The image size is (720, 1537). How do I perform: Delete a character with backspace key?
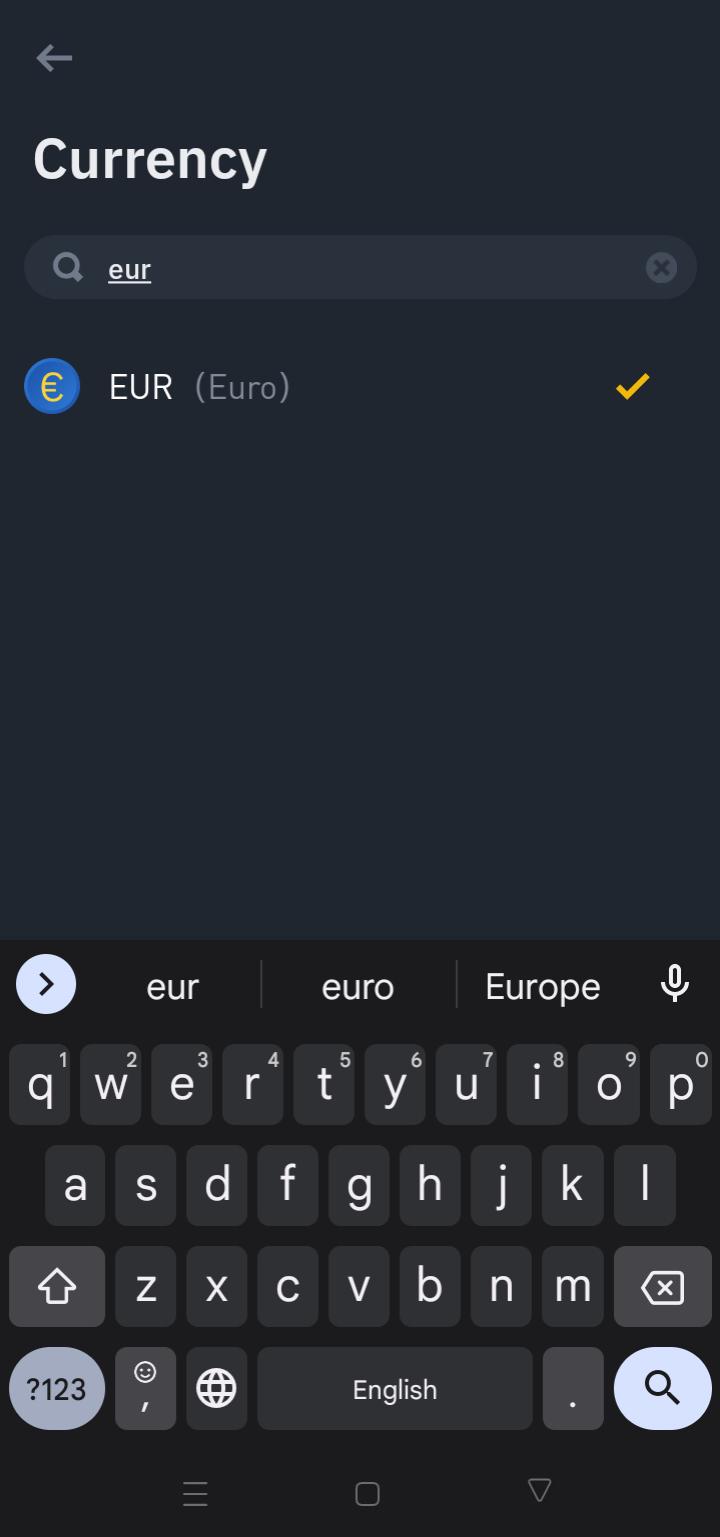click(x=662, y=1287)
